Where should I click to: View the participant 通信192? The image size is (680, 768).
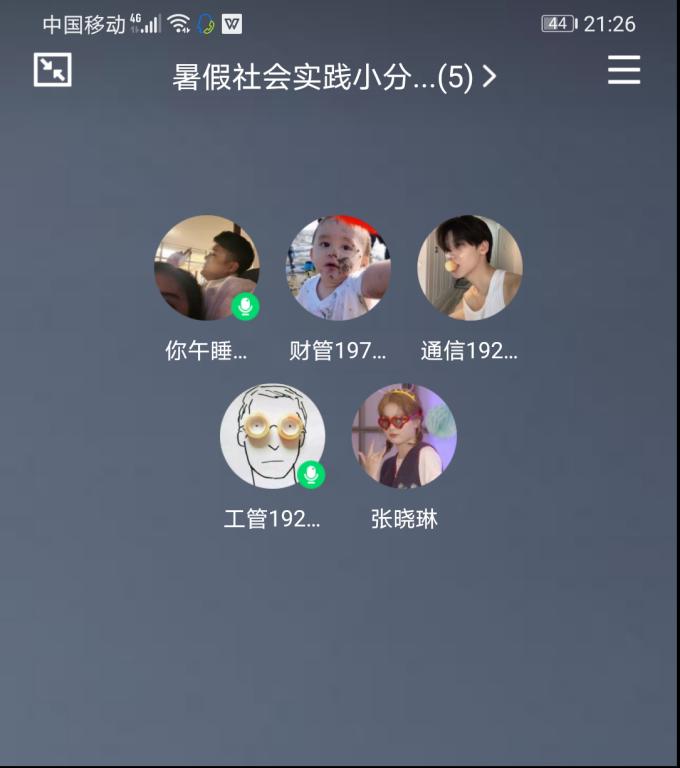coord(470,268)
